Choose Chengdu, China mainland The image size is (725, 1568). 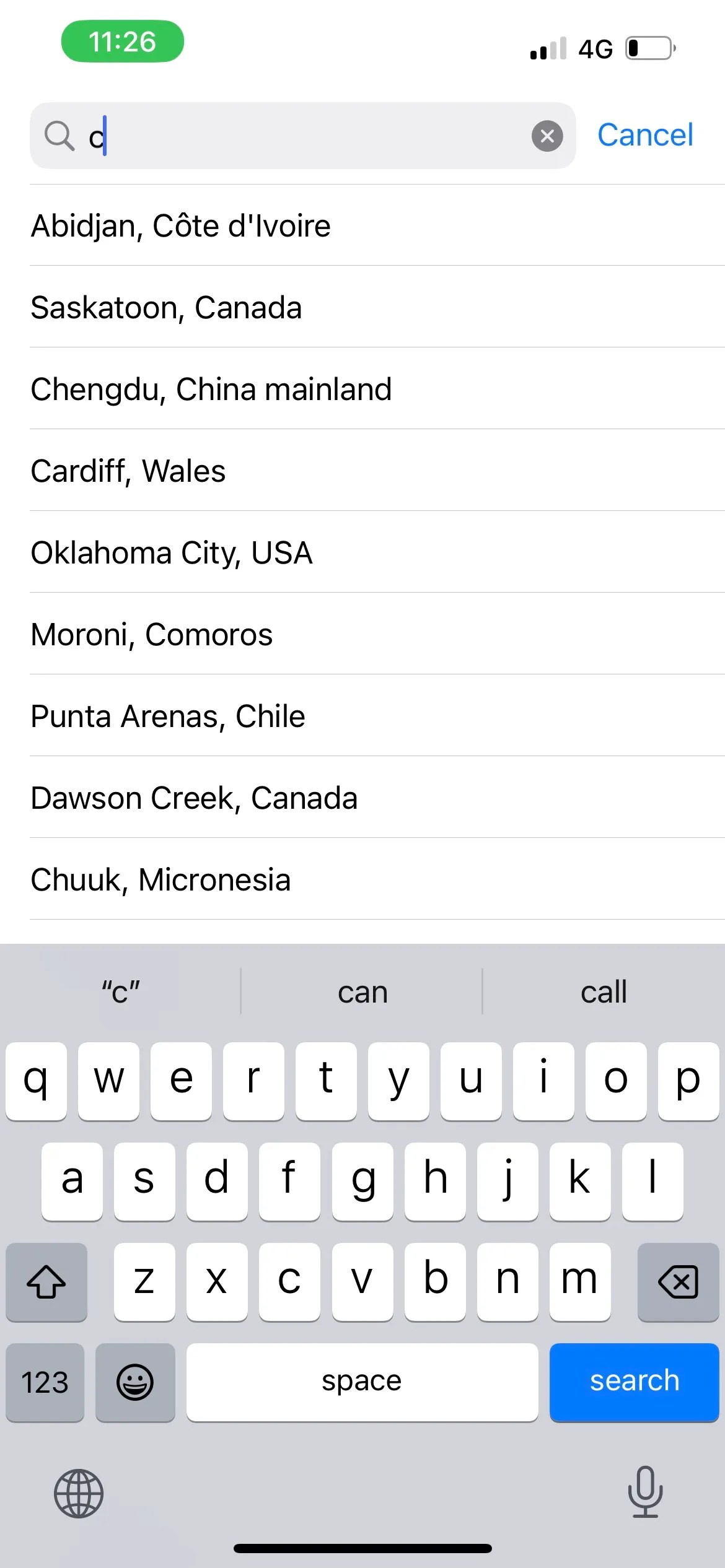click(211, 389)
